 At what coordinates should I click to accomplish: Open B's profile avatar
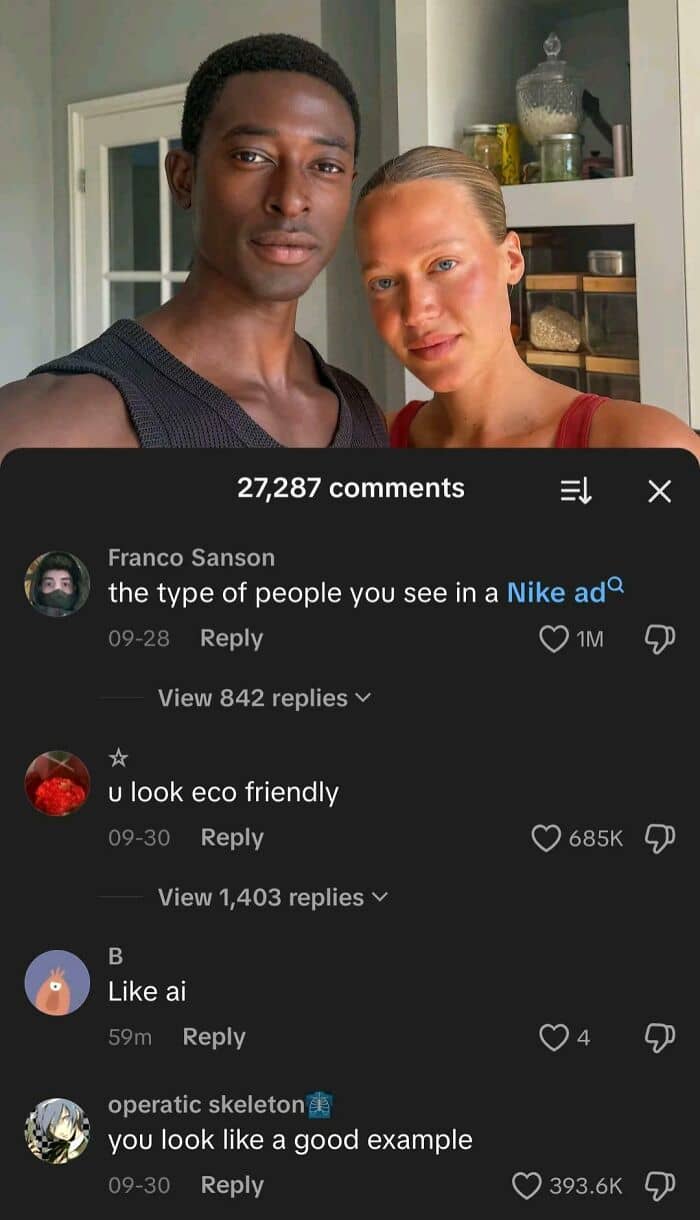point(57,982)
